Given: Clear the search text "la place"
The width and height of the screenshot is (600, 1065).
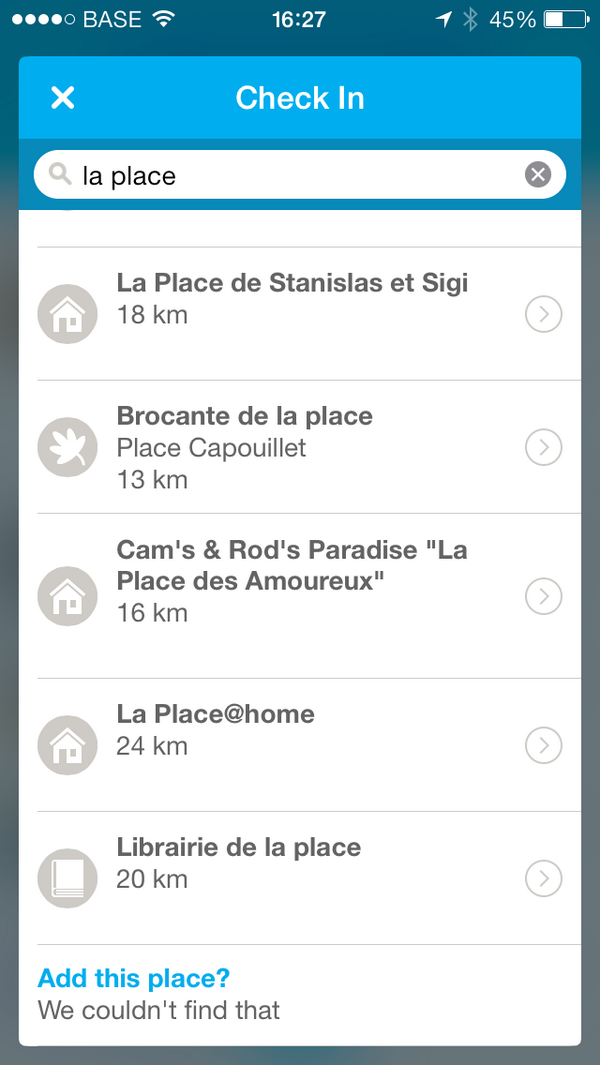Looking at the screenshot, I should coord(538,176).
